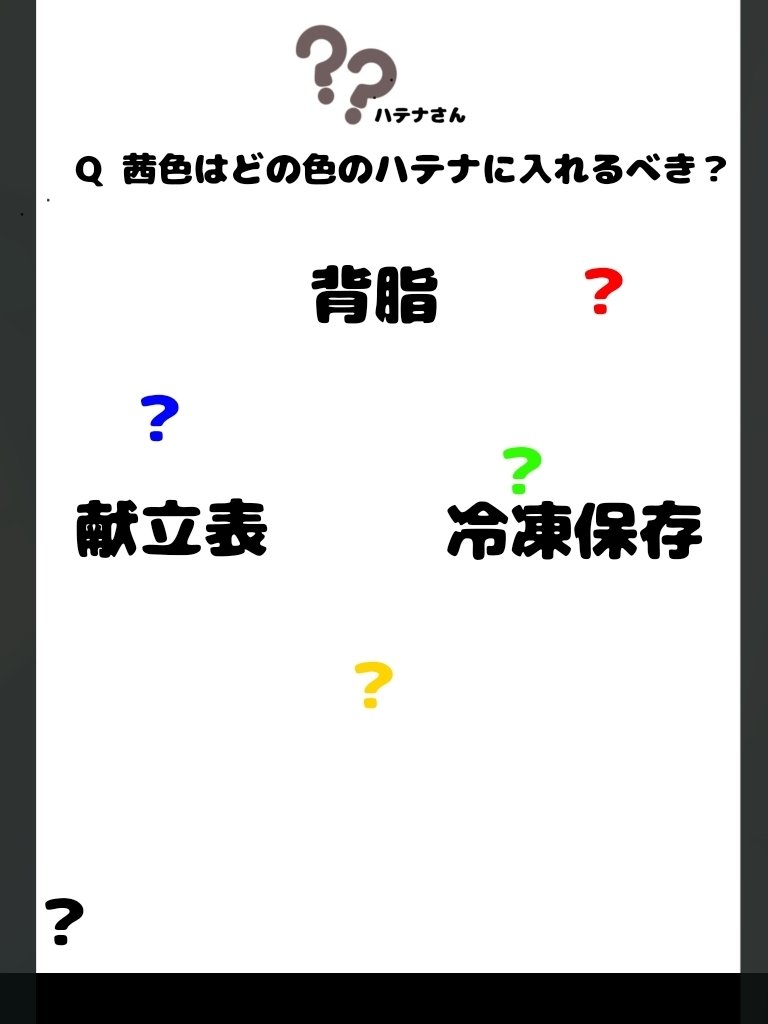This screenshot has width=768, height=1024.
Task: Pick the green question mark
Action: pos(521,470)
